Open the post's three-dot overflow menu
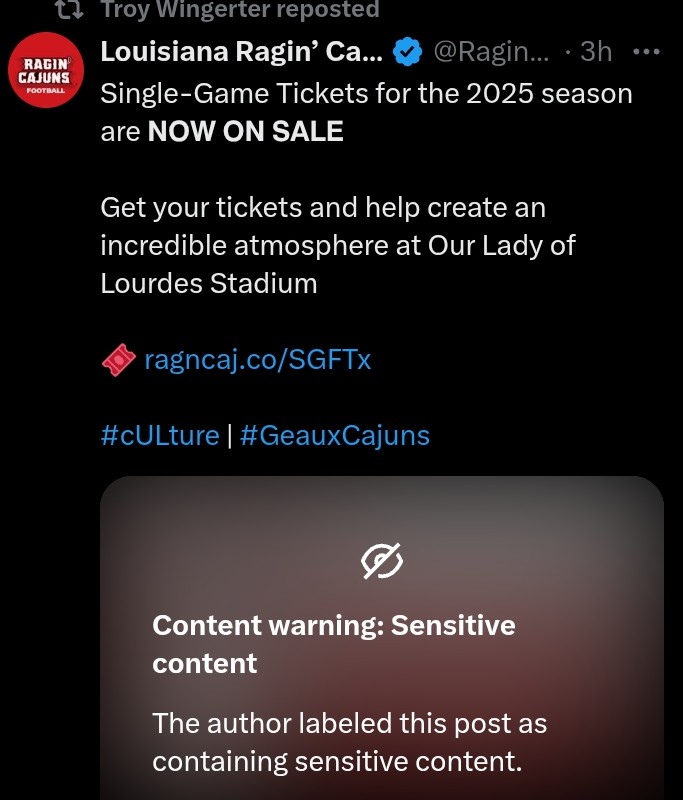The image size is (683, 800). click(x=647, y=51)
